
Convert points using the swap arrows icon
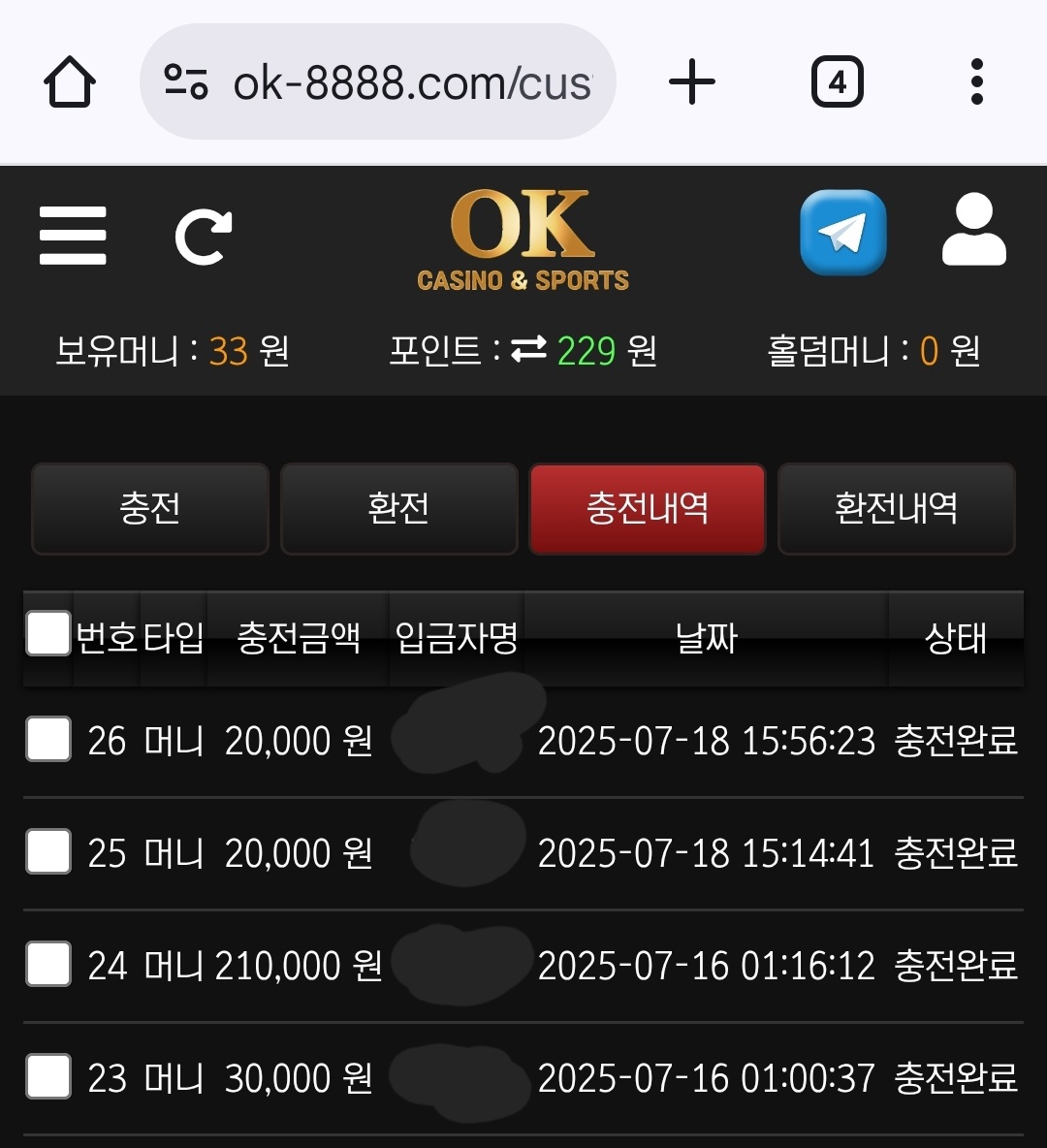click(528, 350)
